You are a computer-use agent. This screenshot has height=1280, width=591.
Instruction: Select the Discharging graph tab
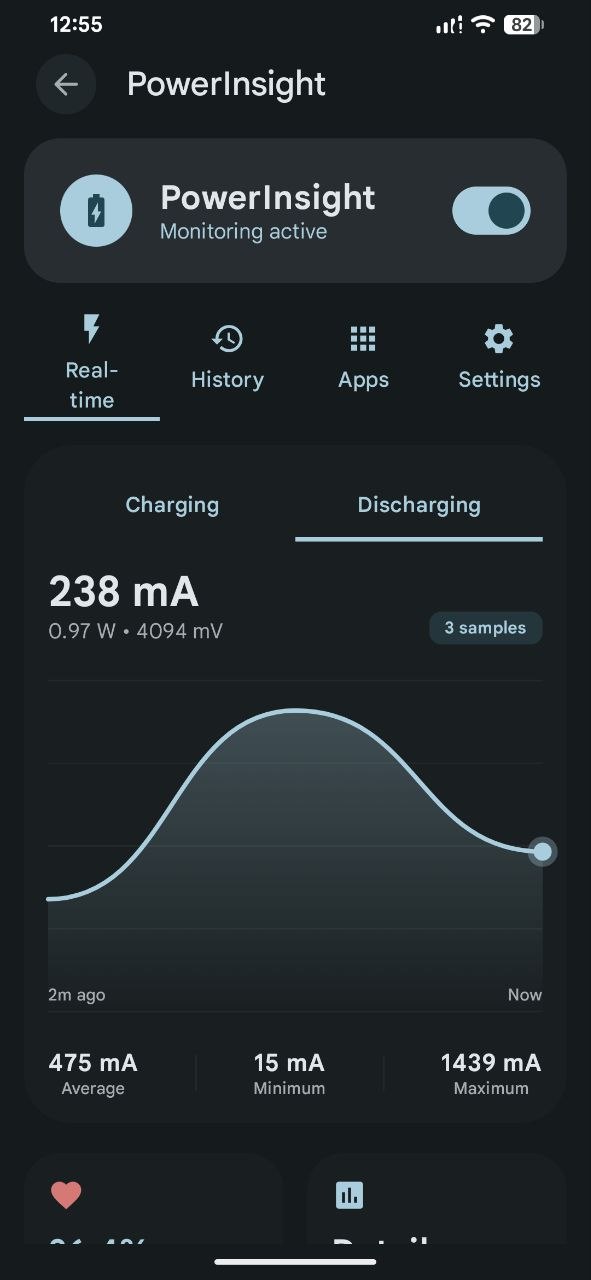pyautogui.click(x=419, y=505)
